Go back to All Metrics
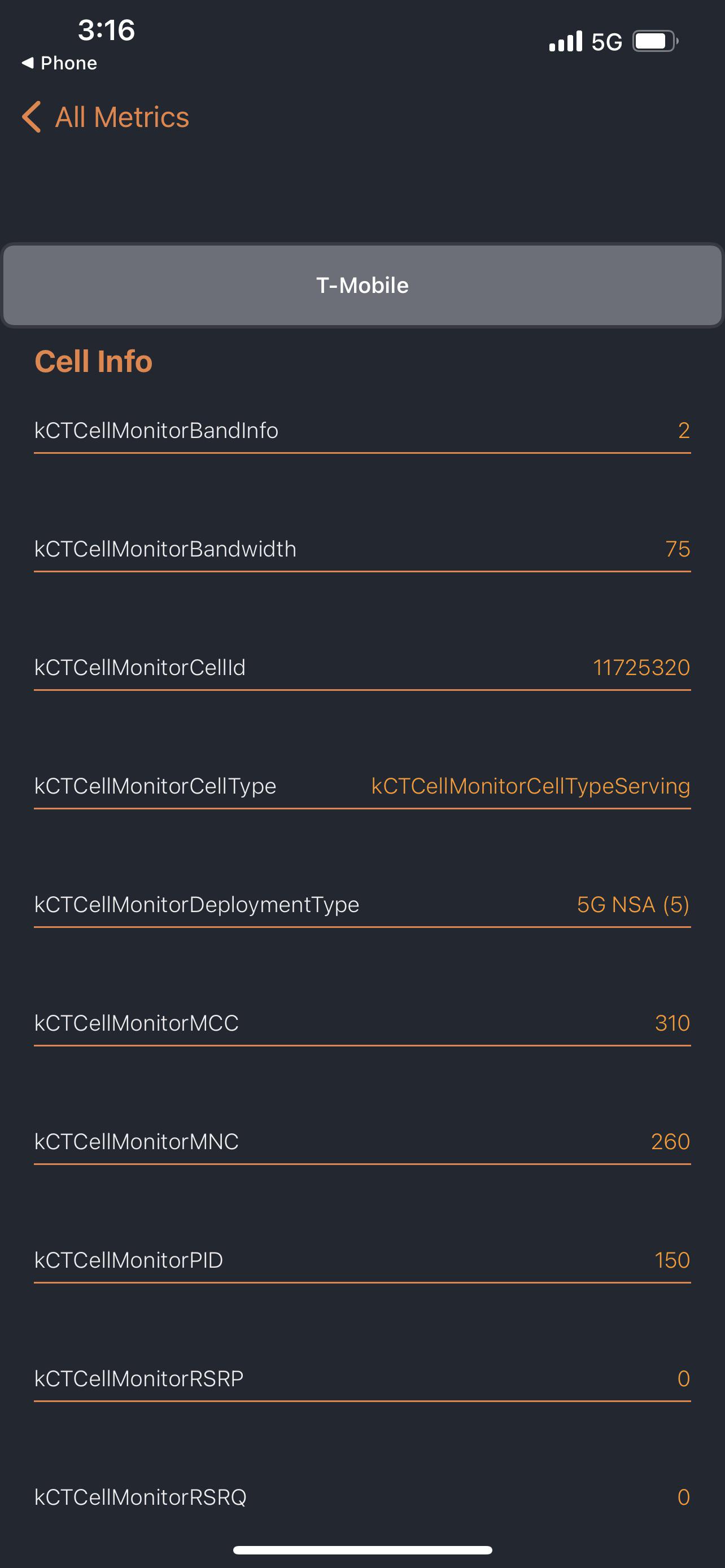Viewport: 725px width, 1568px height. click(106, 117)
